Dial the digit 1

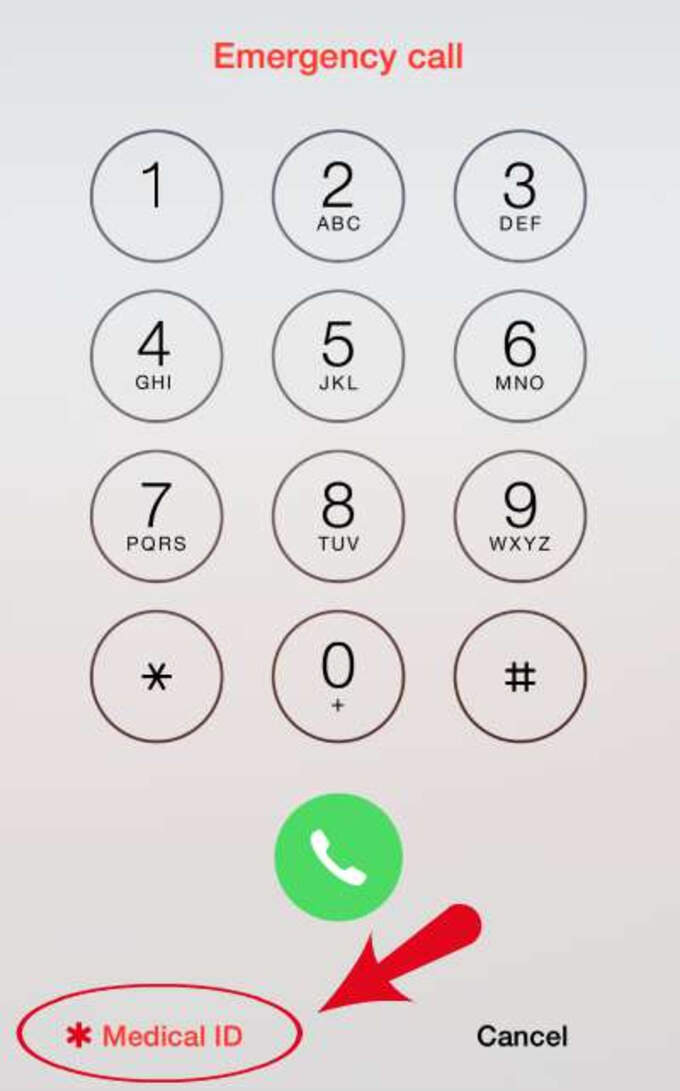[x=156, y=196]
